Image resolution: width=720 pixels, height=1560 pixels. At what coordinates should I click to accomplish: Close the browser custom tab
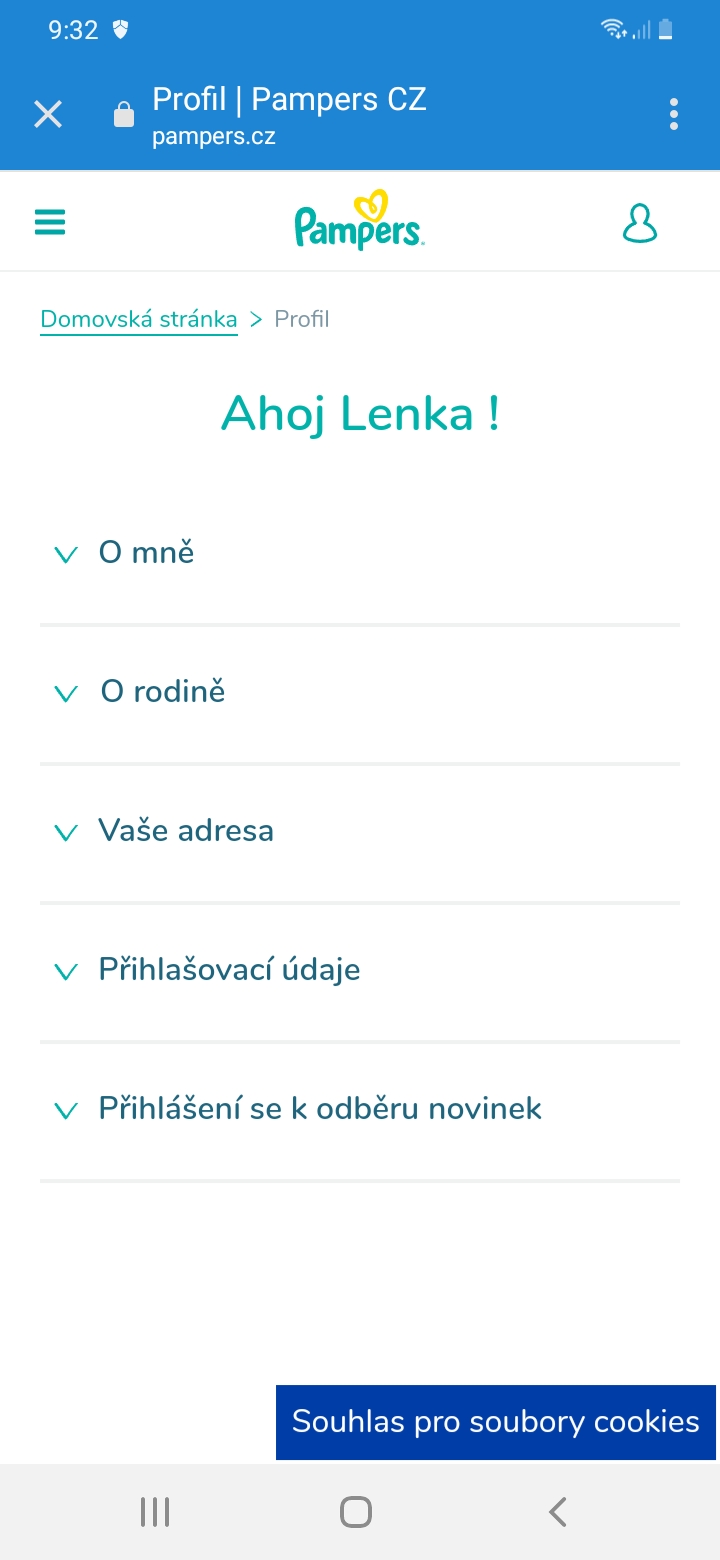coord(48,114)
